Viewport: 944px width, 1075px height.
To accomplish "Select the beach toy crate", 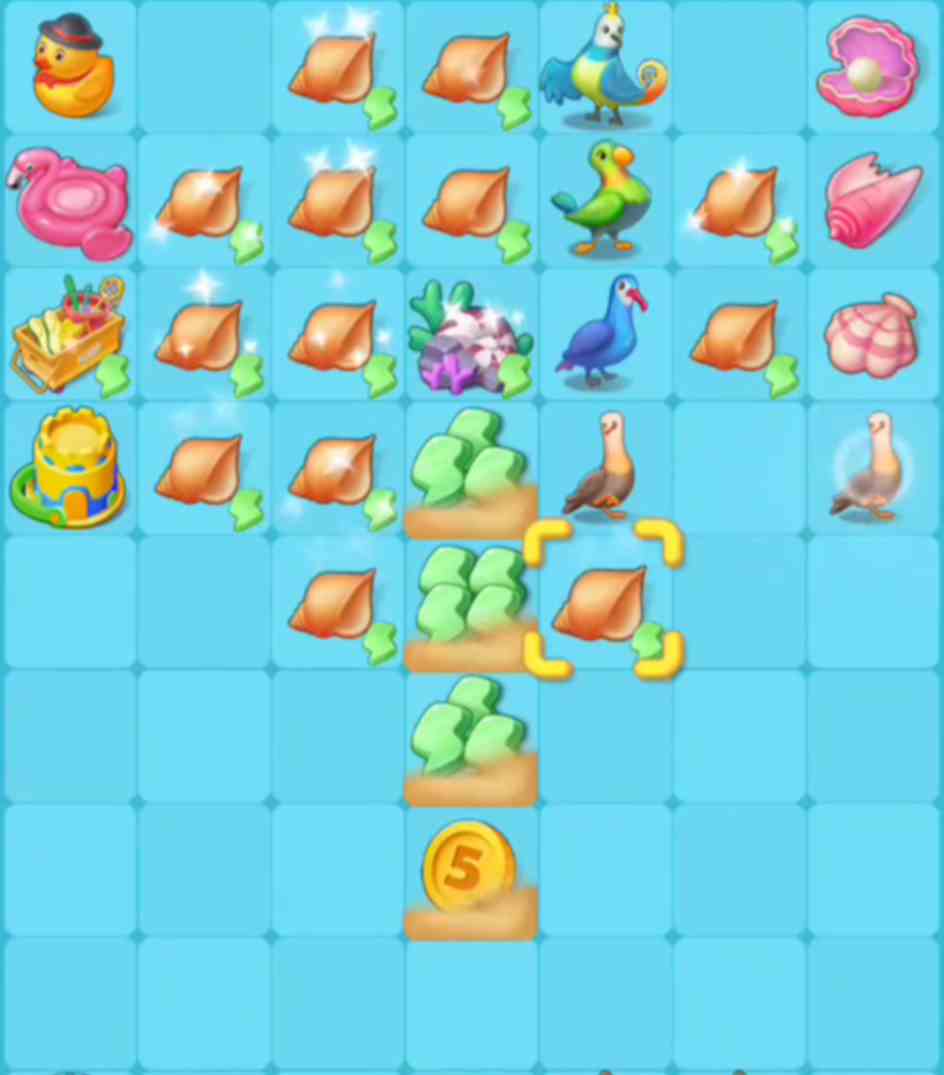I will coord(68,335).
